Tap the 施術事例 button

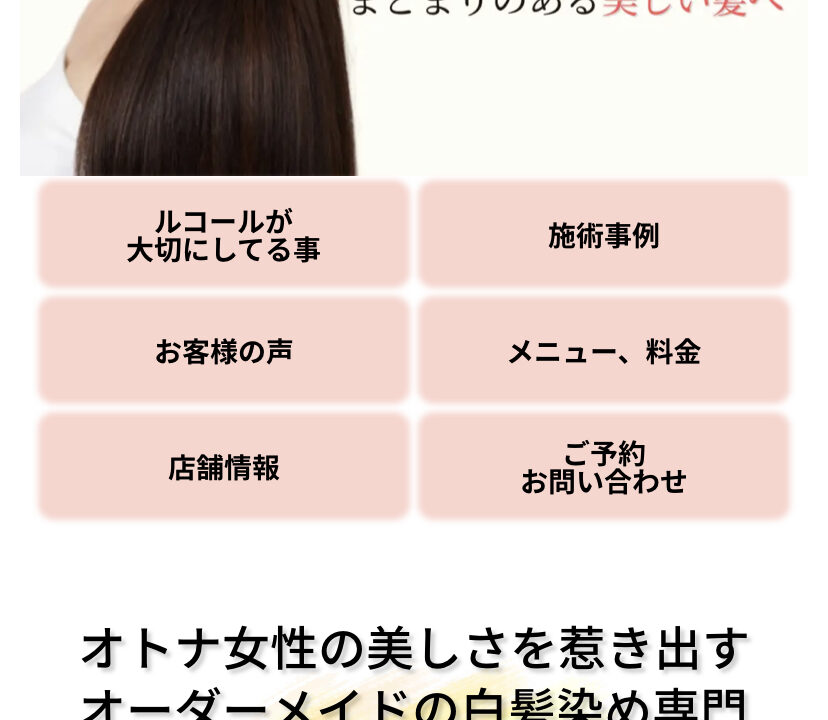coord(603,234)
